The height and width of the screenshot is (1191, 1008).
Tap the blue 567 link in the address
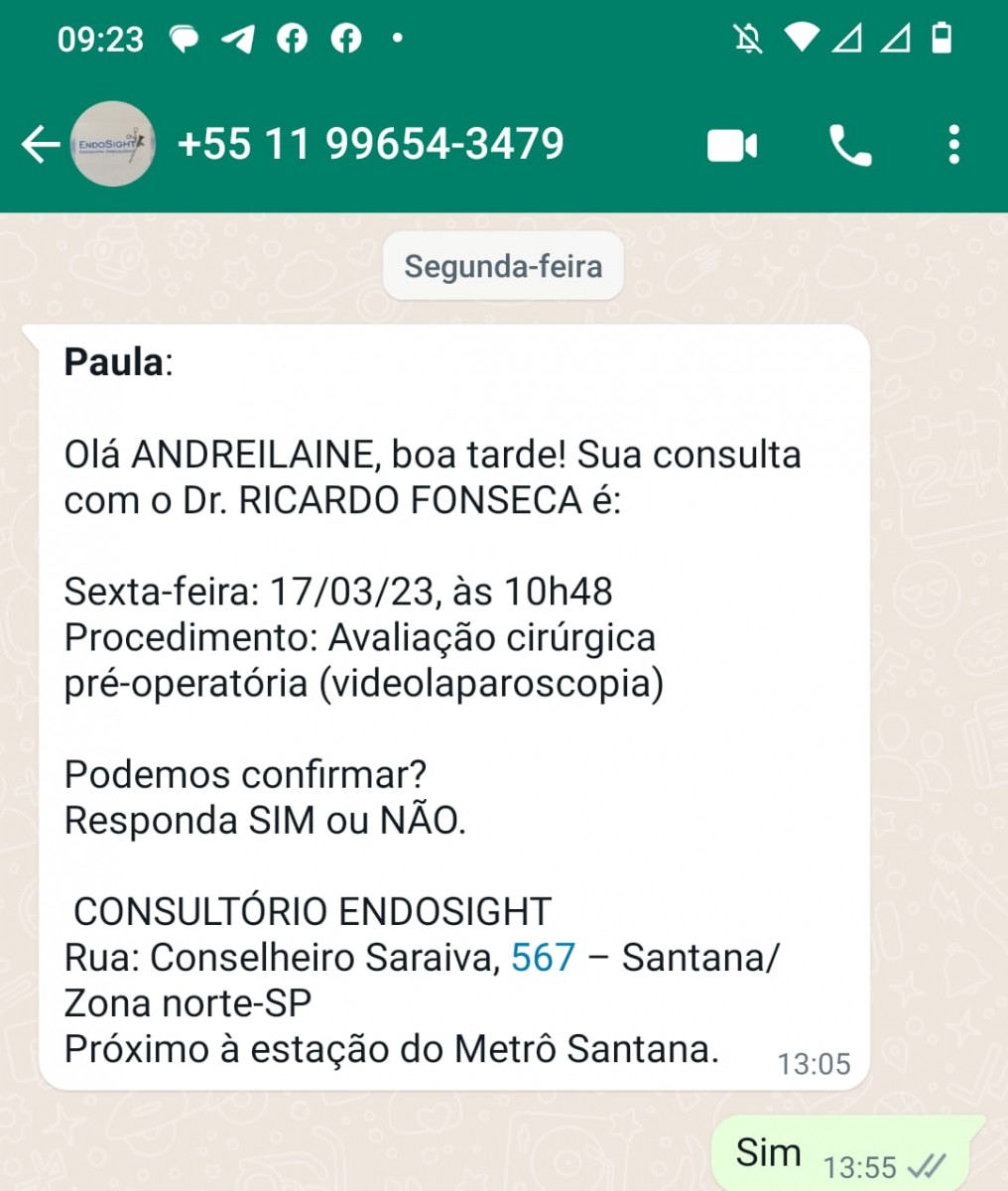click(543, 958)
